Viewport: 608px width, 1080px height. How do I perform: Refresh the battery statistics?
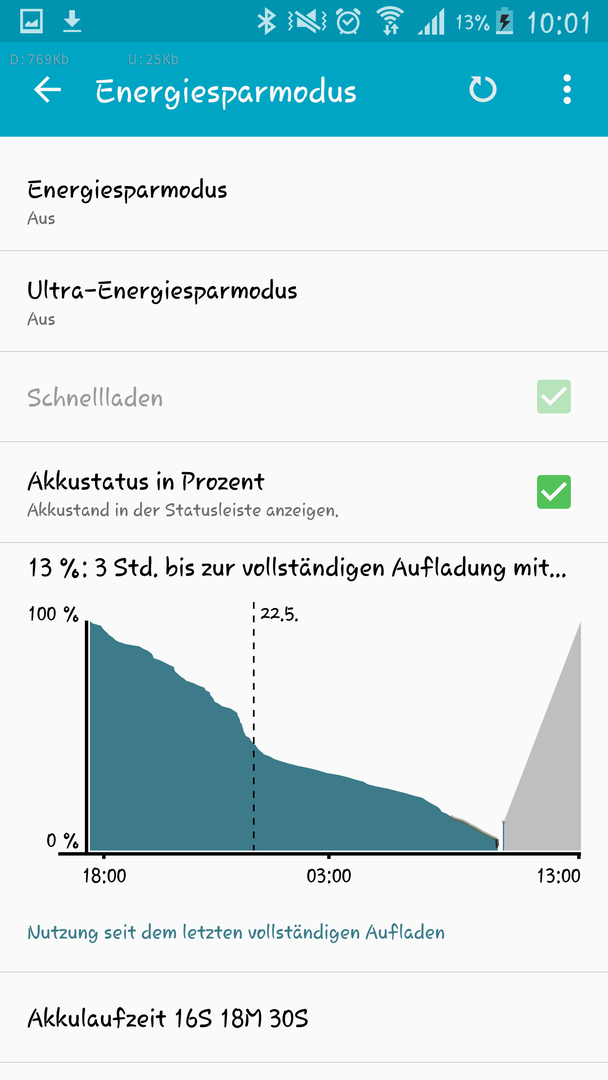click(x=483, y=90)
